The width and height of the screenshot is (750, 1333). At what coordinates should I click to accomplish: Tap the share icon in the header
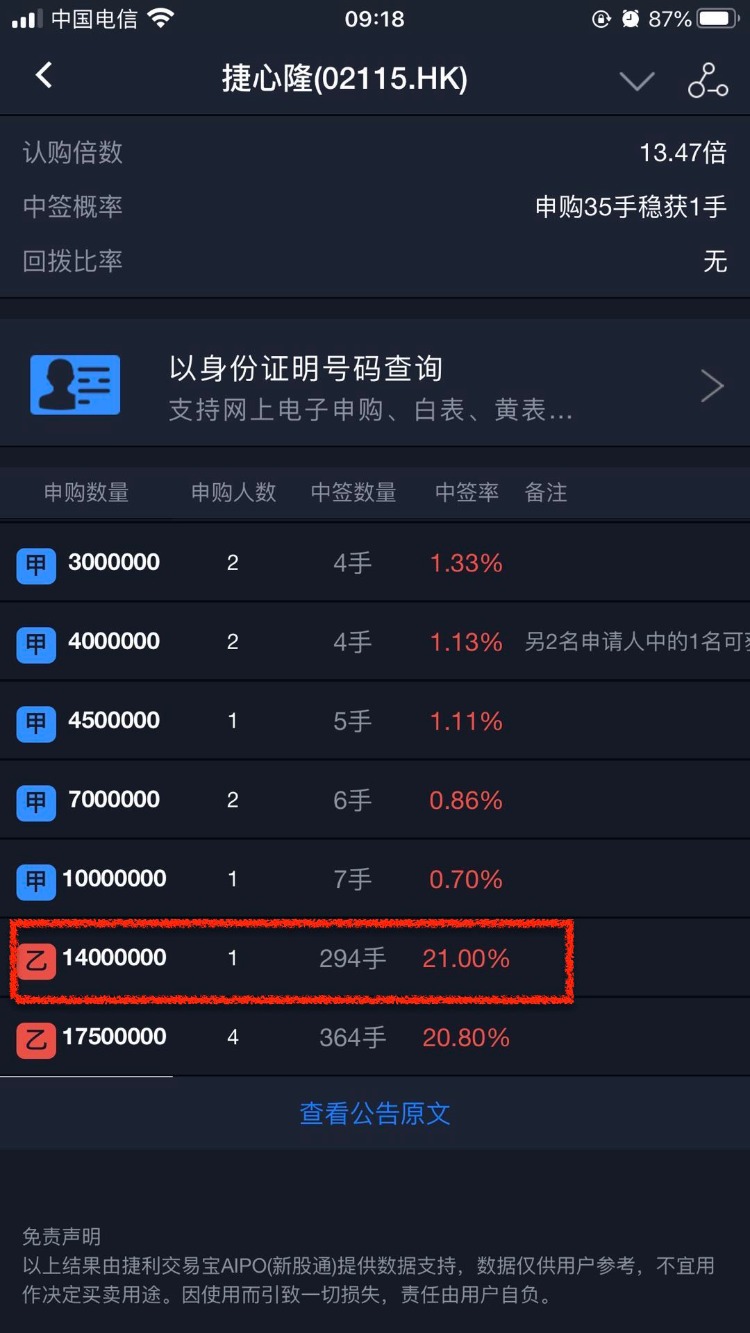click(707, 80)
